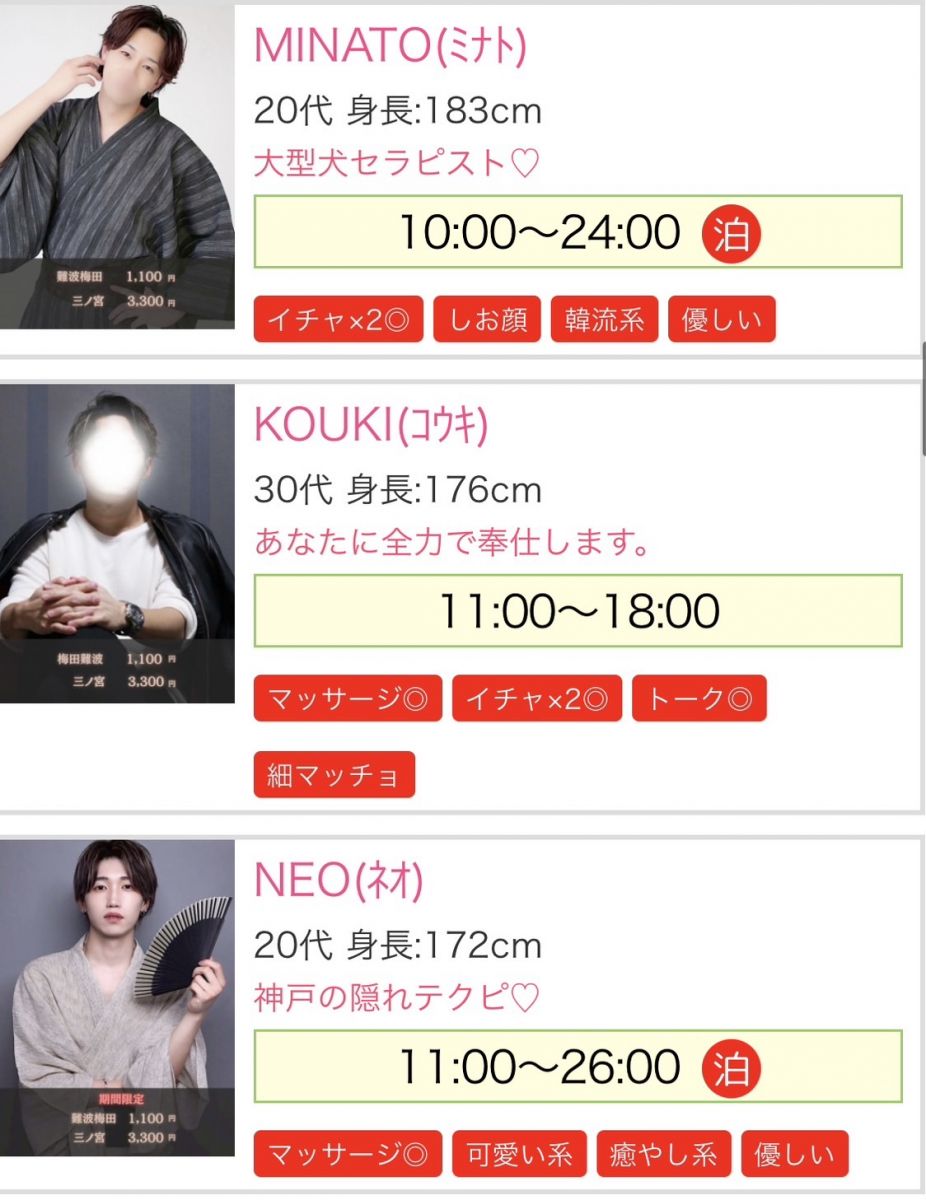Screen dimensions: 926x1200
Task: Select the 可愛い系 tag
Action: (x=519, y=1155)
